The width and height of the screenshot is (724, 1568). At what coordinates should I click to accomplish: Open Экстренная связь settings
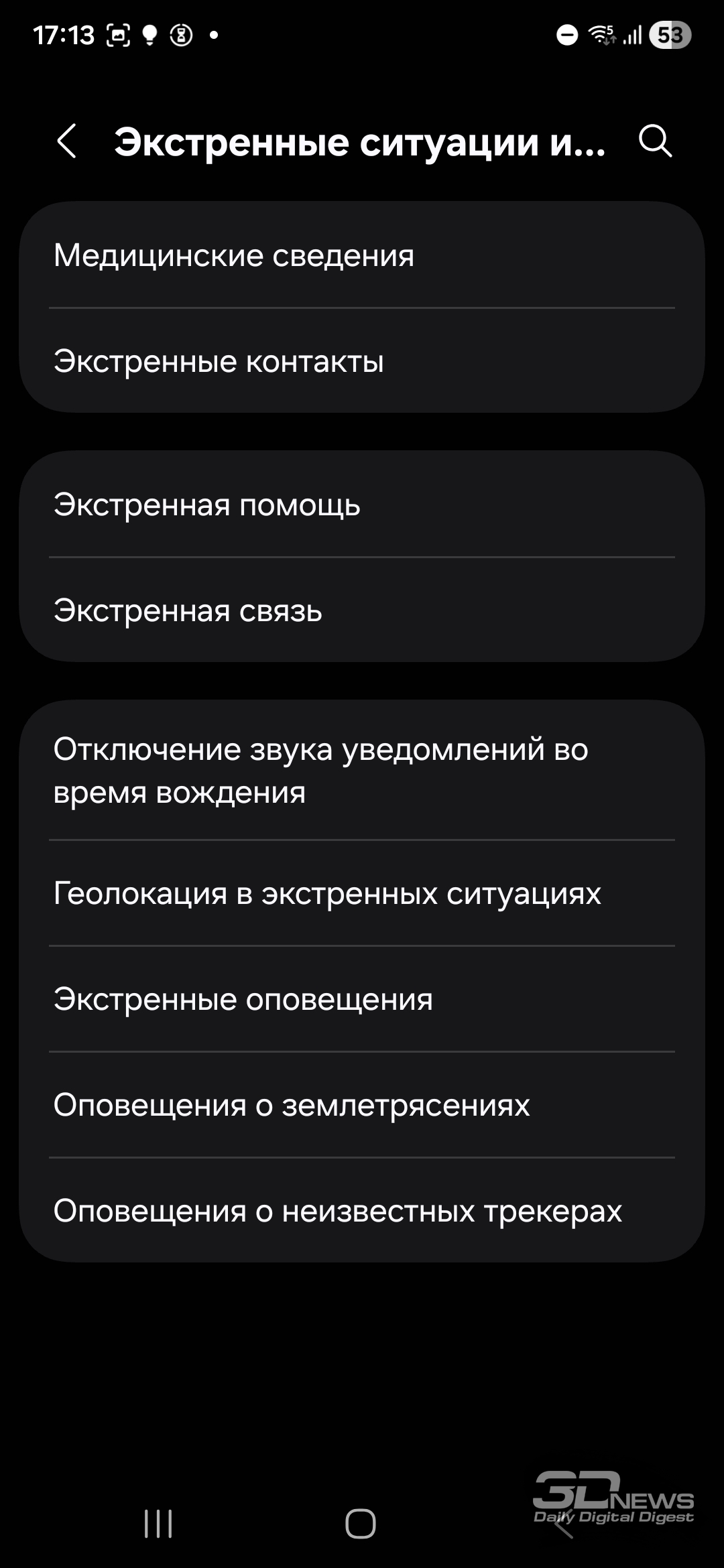362,610
